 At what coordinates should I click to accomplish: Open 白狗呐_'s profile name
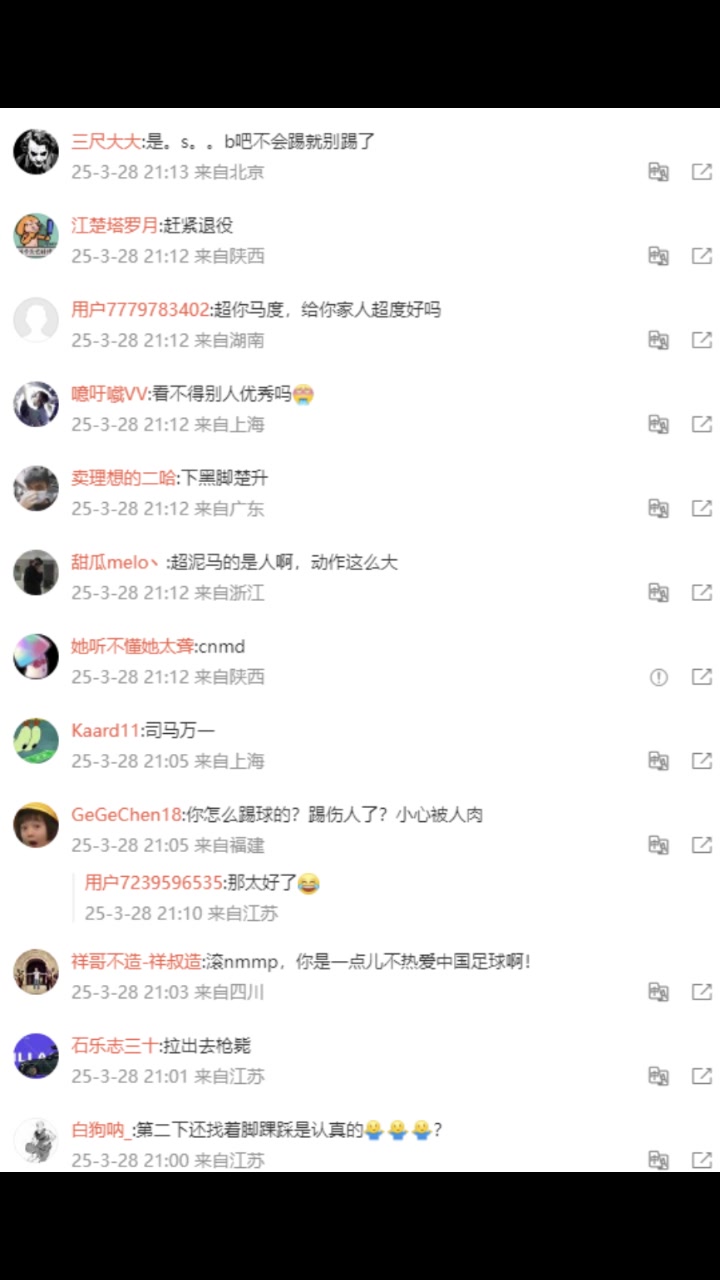tap(101, 1130)
